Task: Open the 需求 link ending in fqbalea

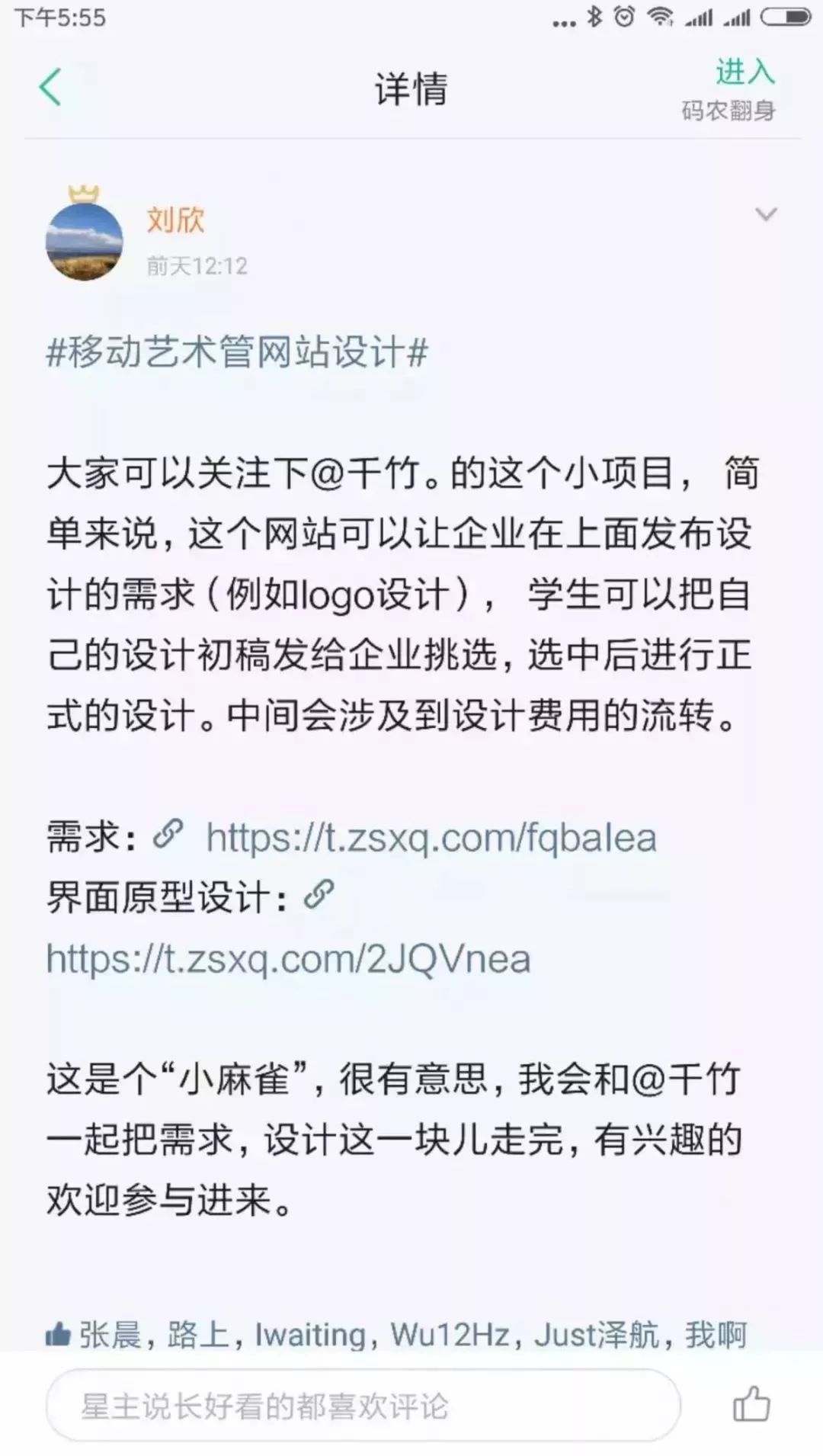Action: click(x=431, y=838)
